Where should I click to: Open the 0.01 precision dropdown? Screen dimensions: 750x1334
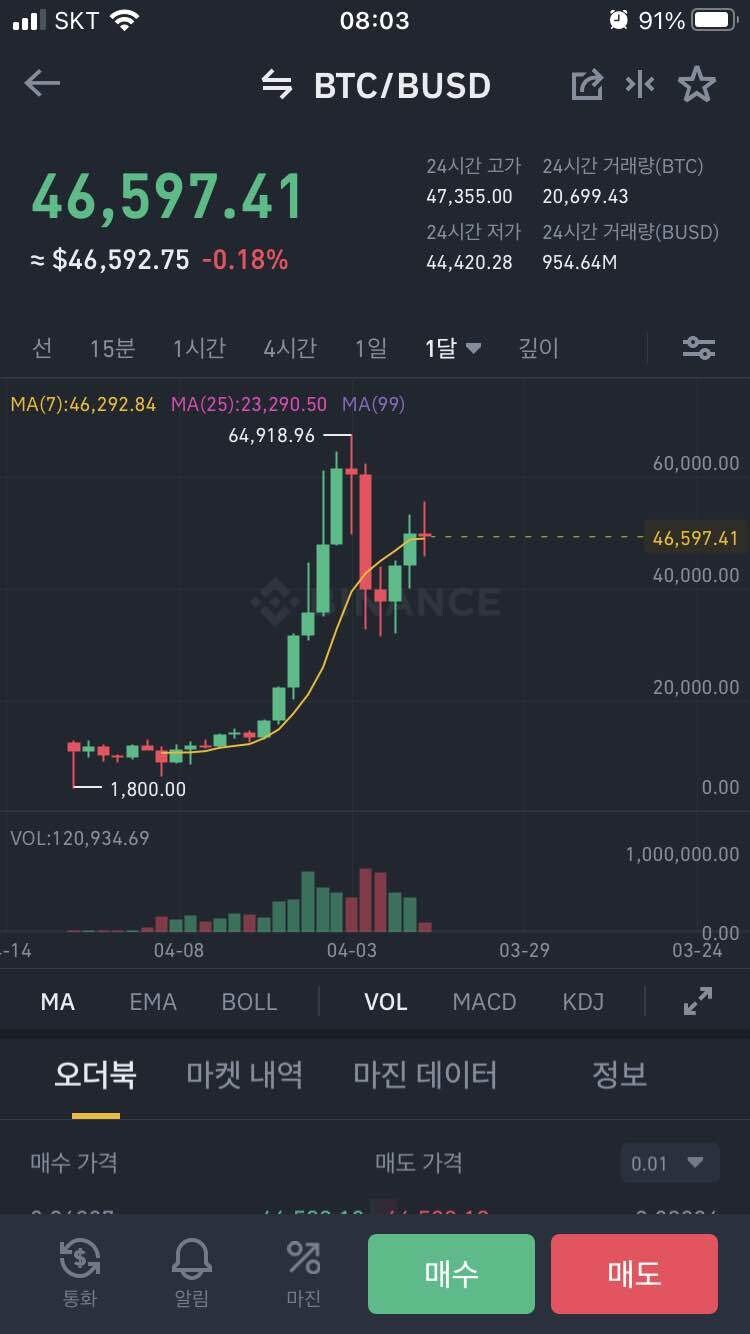tap(669, 1163)
